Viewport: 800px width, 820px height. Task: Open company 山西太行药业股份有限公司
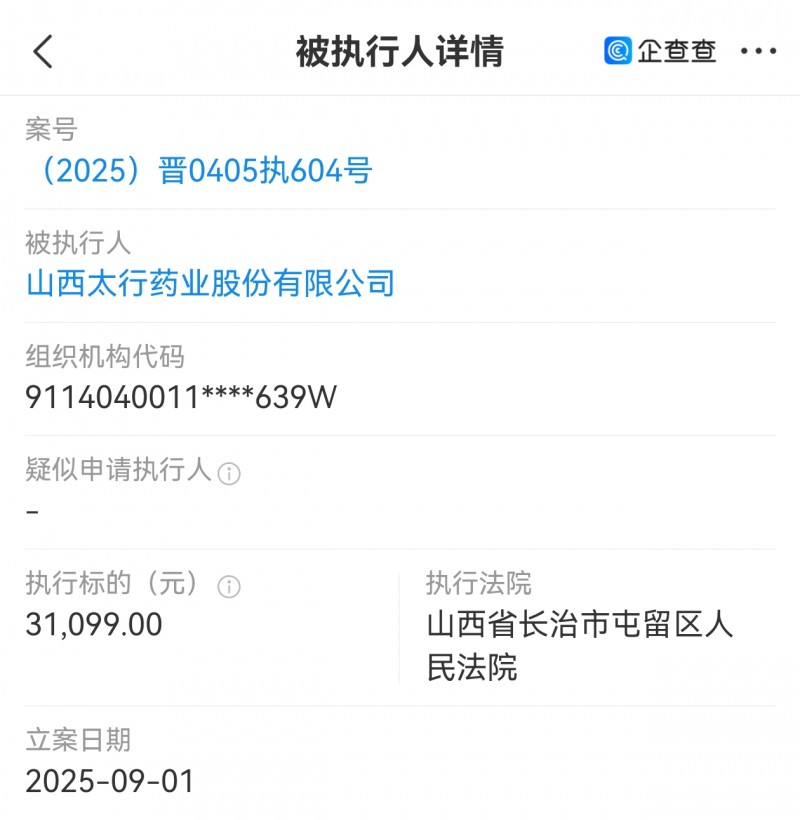[x=210, y=283]
